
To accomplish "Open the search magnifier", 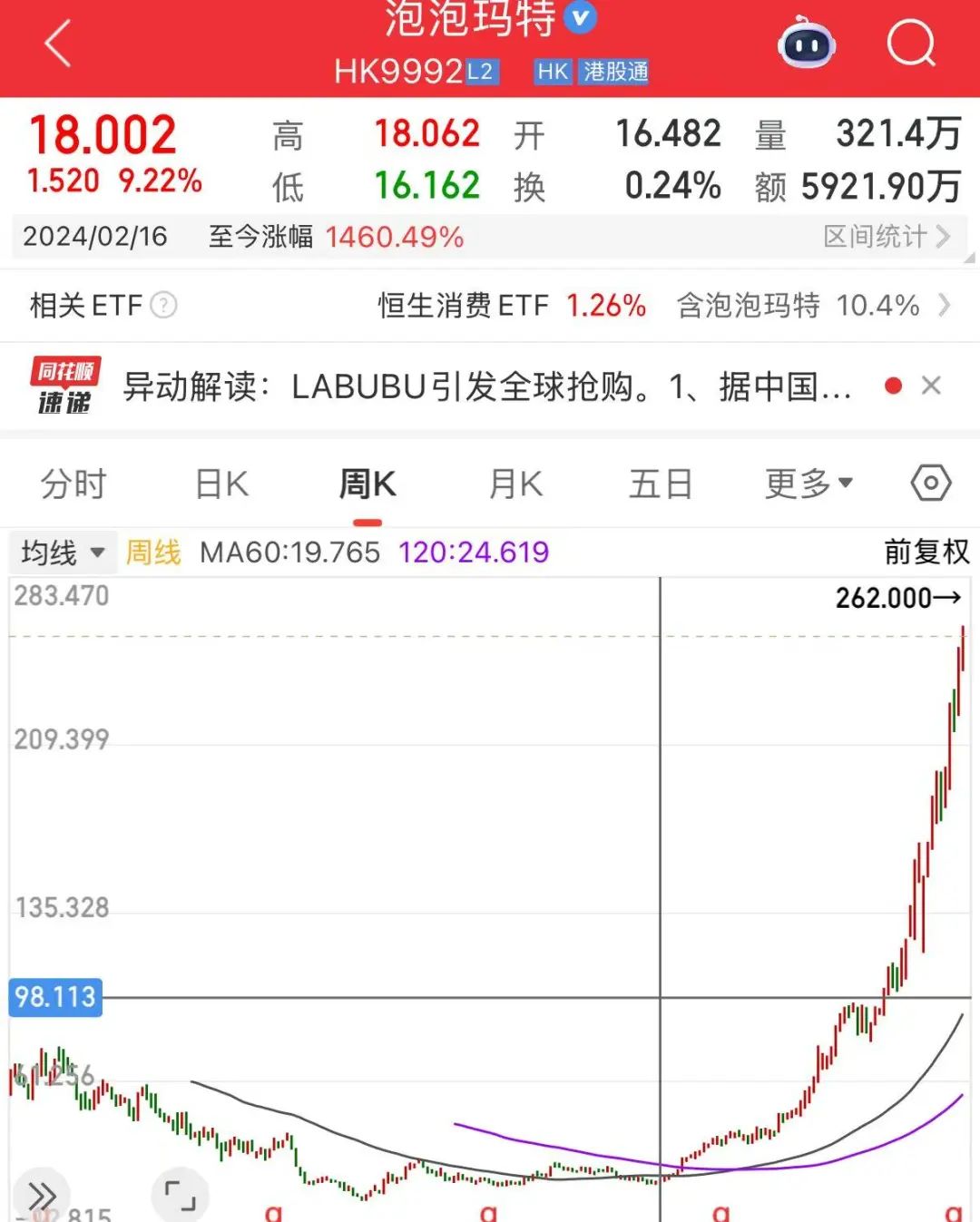I will 911,43.
